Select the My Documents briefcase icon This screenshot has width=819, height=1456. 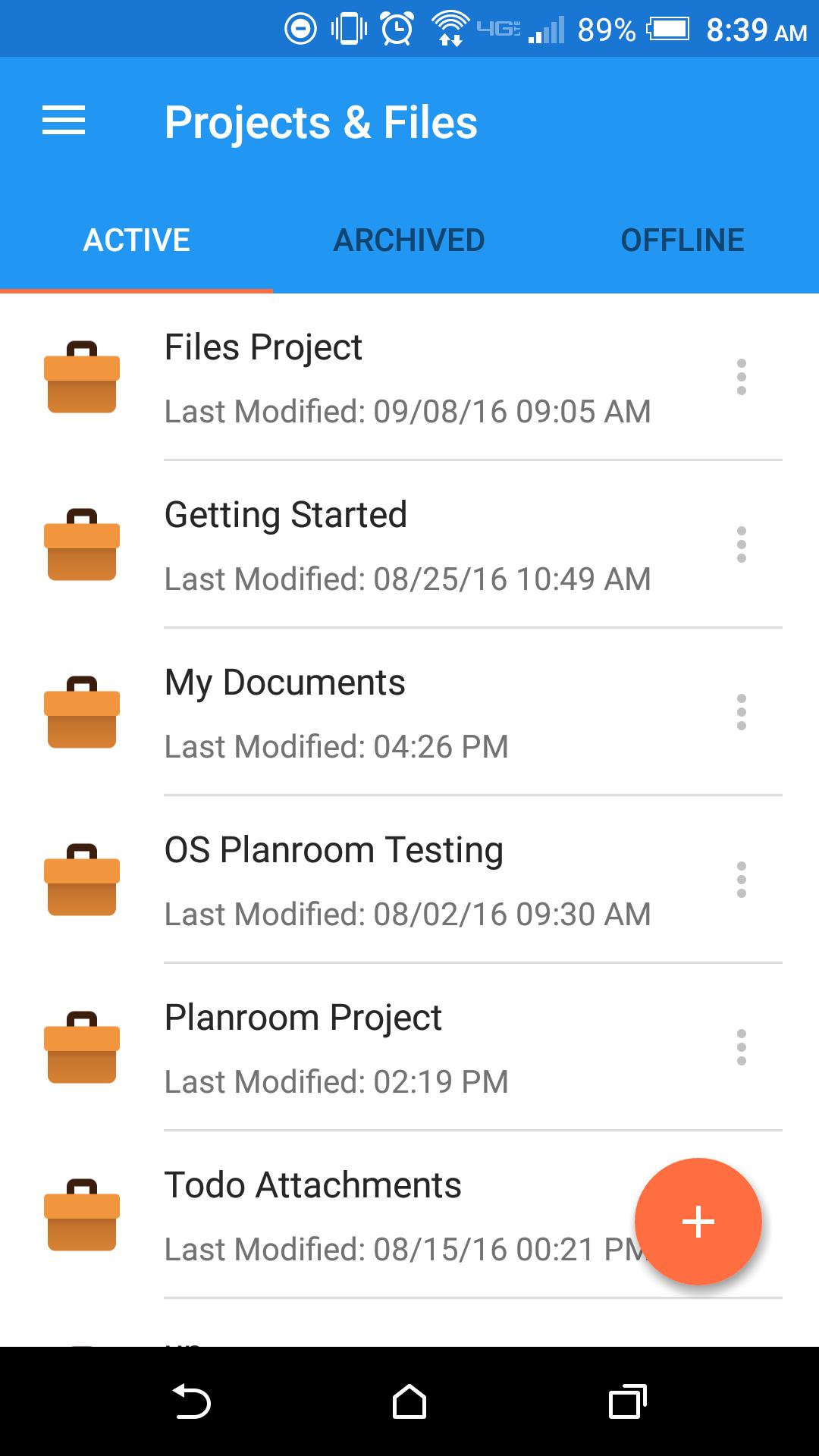click(82, 712)
